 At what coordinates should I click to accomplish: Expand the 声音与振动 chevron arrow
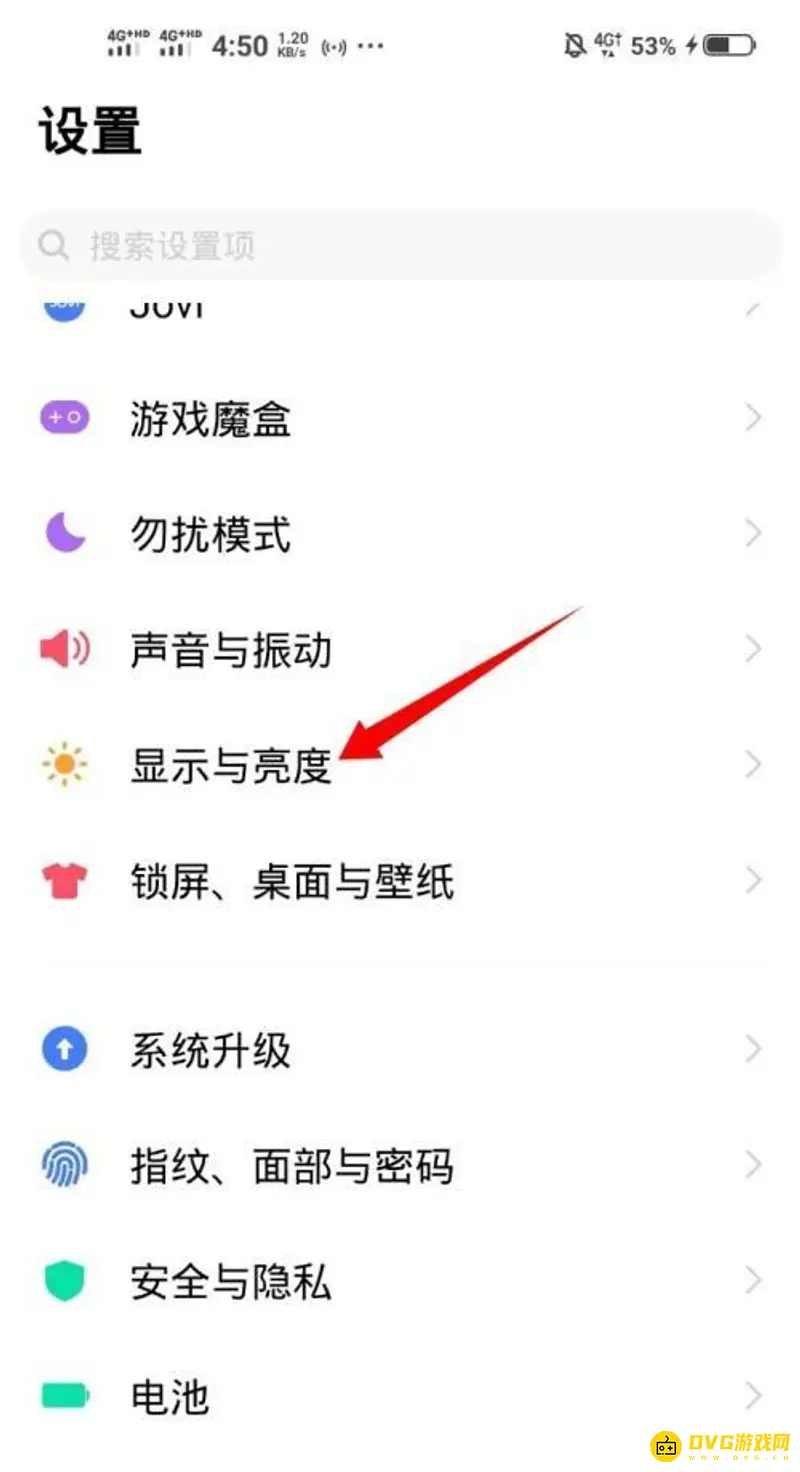pyautogui.click(x=753, y=649)
